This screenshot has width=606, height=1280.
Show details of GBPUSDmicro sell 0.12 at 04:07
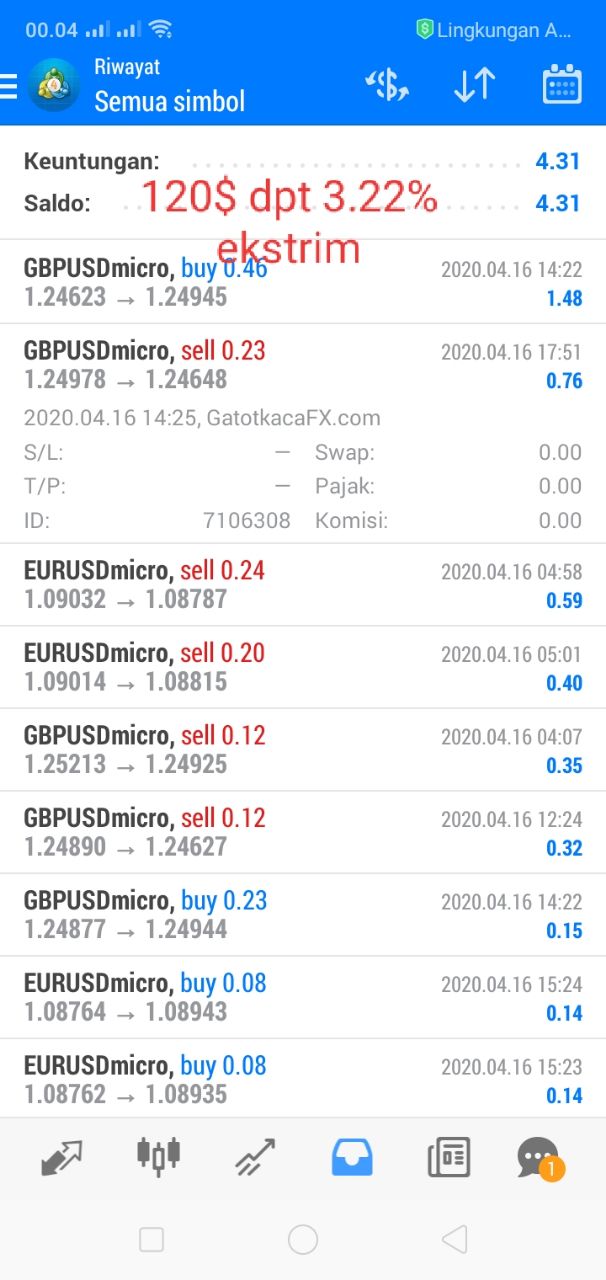302,750
